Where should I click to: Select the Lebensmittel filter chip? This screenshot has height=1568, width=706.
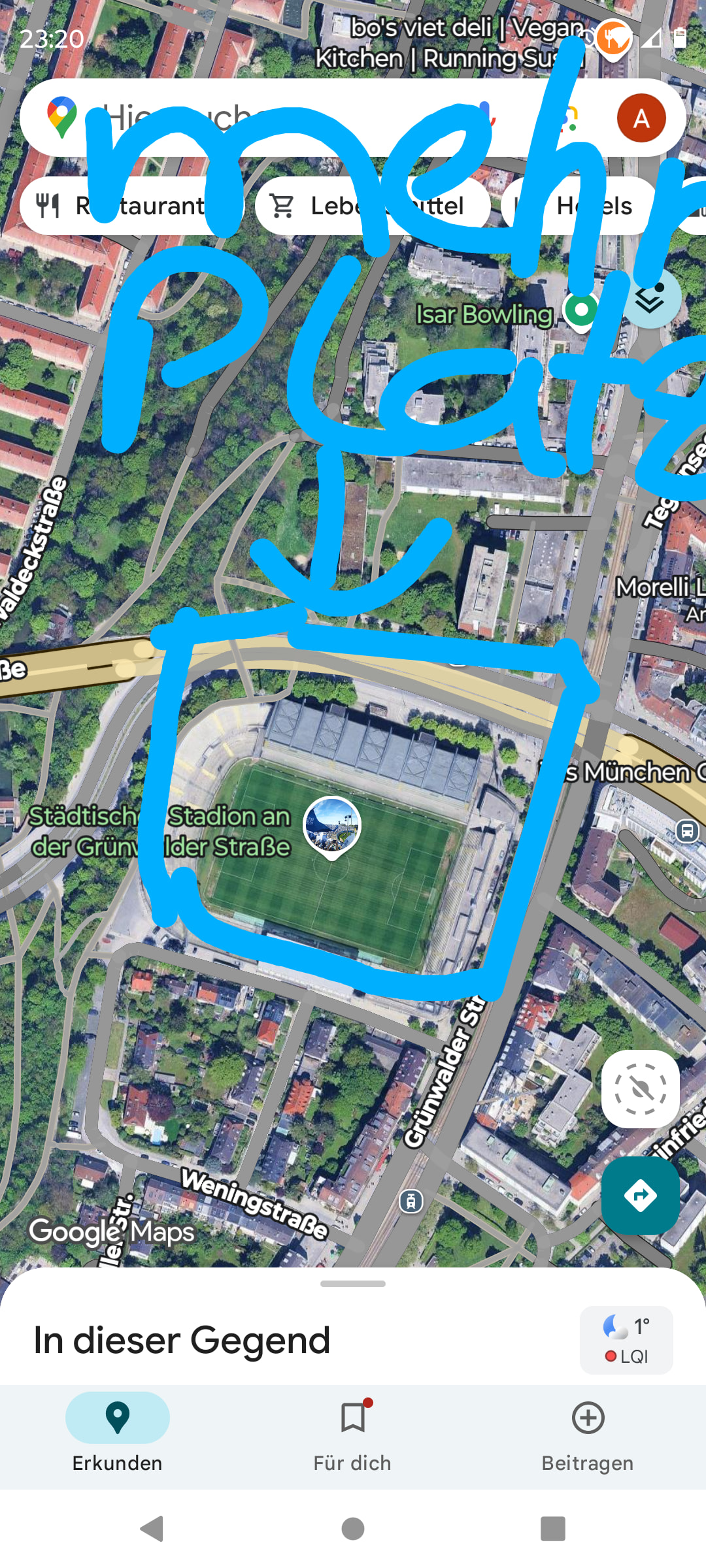click(373, 206)
